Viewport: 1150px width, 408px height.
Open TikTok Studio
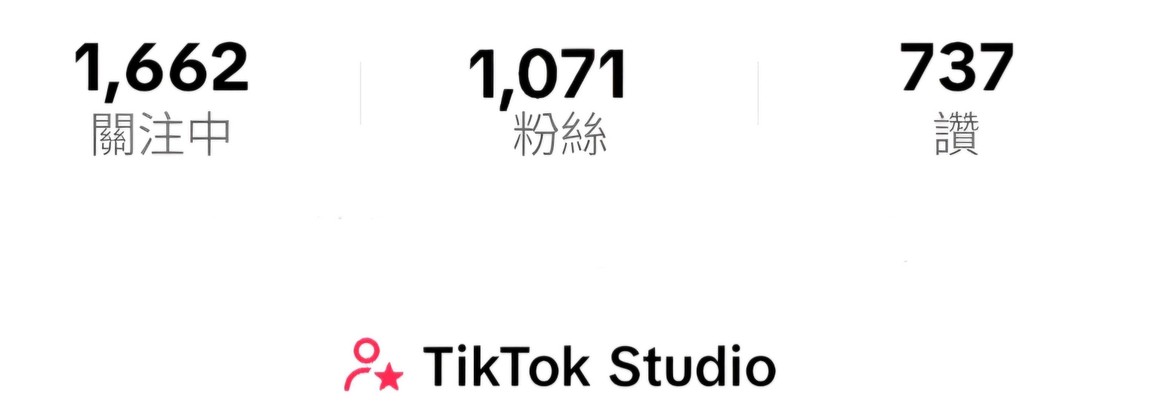click(x=560, y=366)
